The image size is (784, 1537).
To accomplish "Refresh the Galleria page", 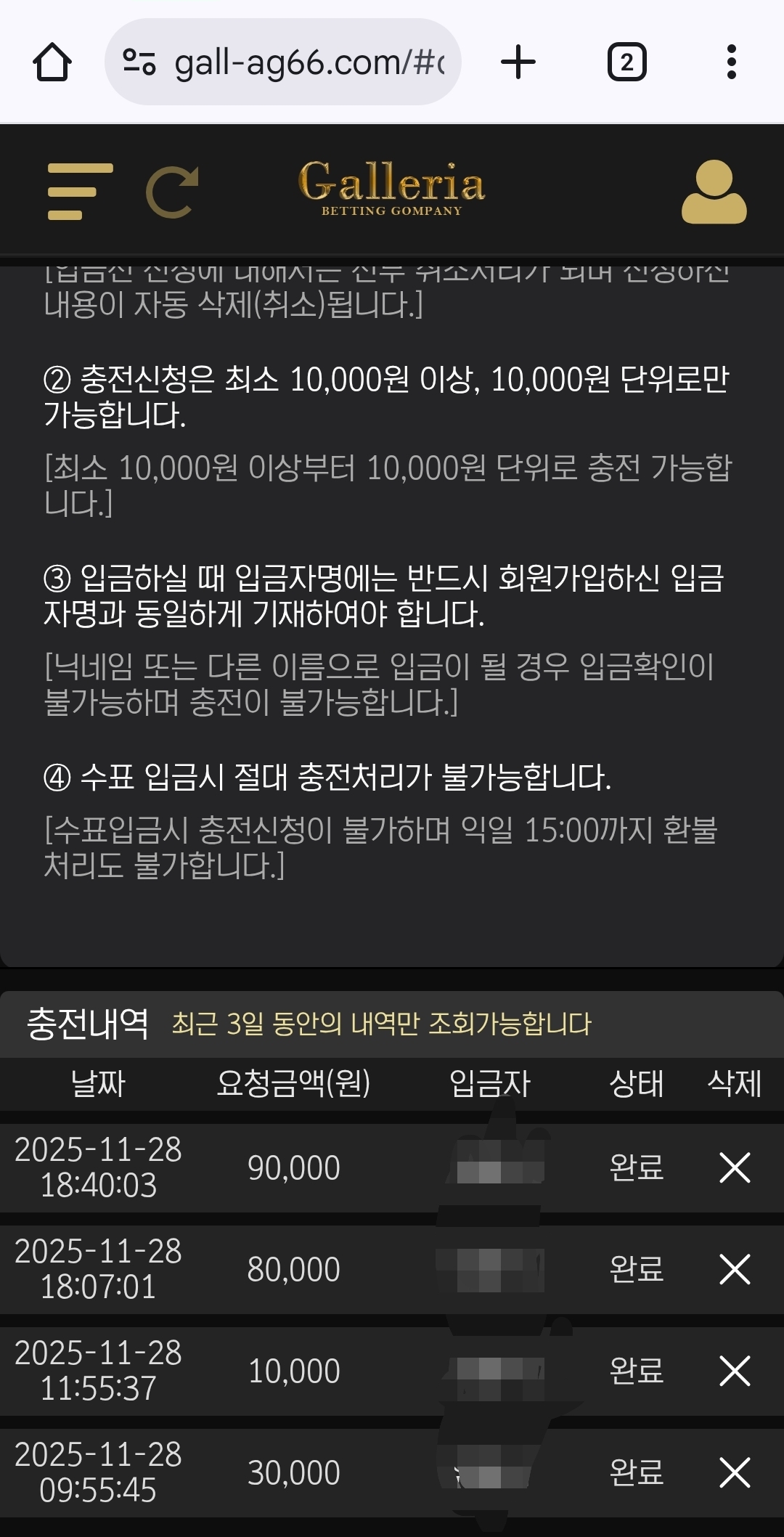I will pyautogui.click(x=173, y=192).
